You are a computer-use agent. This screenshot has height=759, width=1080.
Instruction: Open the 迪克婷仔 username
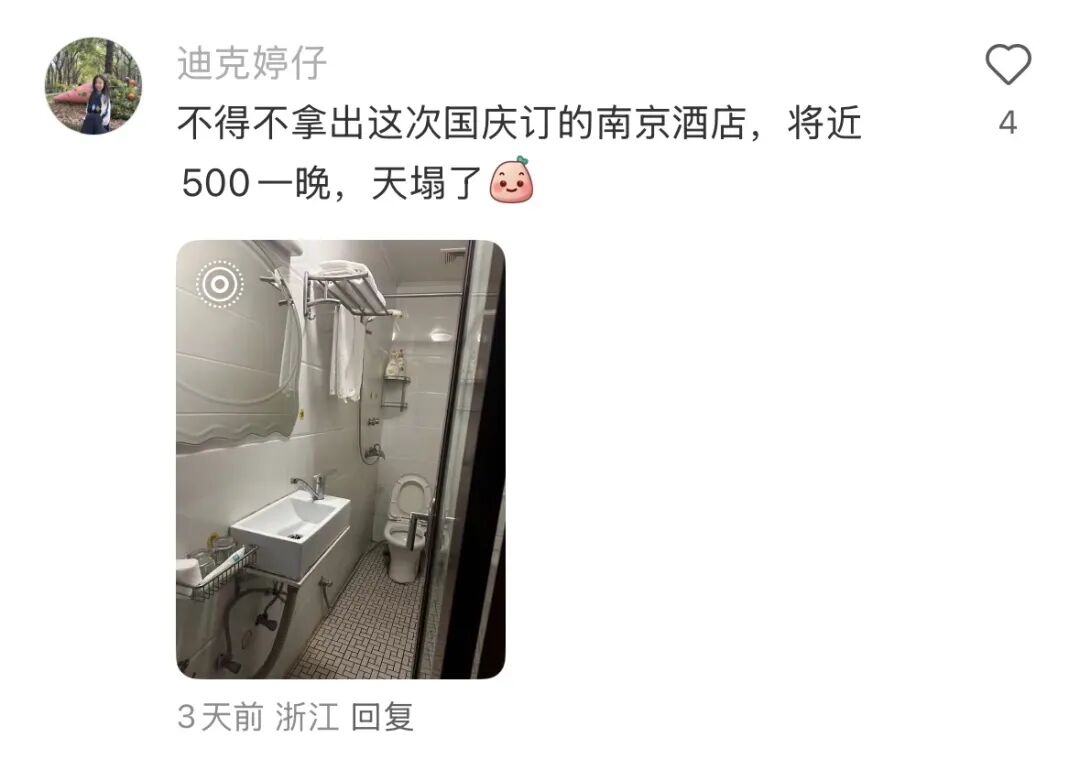[x=251, y=63]
